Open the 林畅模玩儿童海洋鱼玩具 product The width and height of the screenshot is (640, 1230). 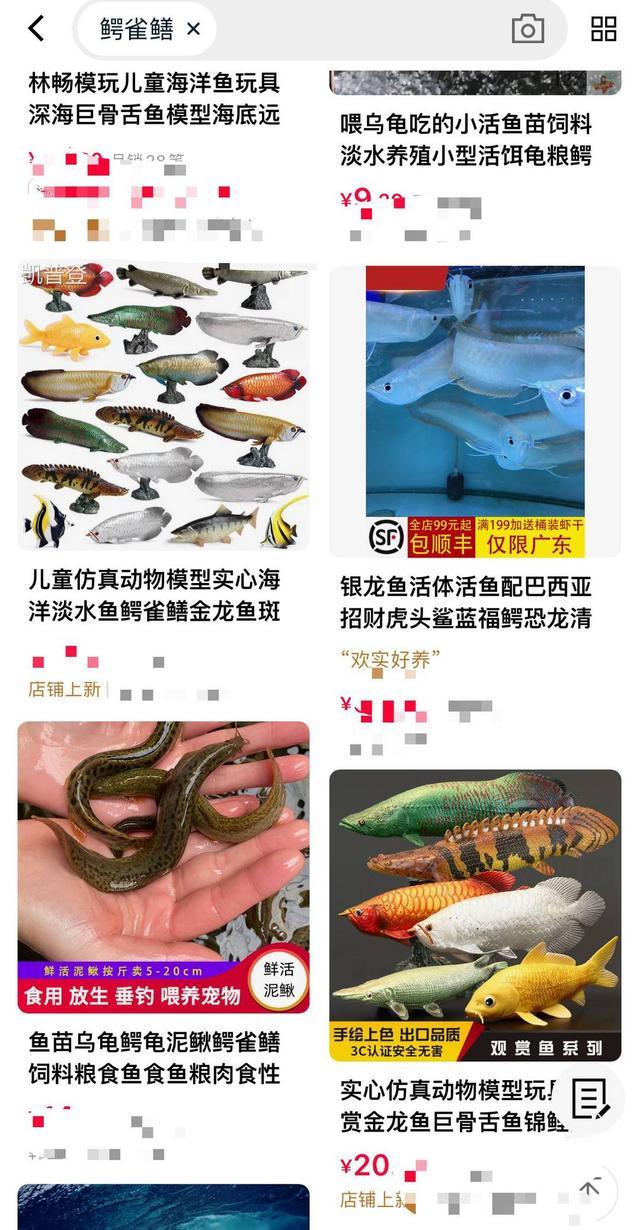tap(155, 98)
